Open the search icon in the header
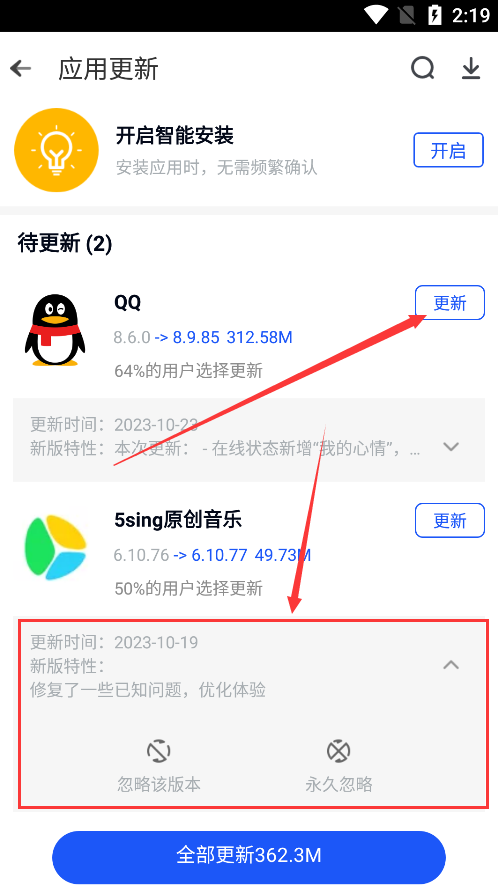 click(423, 69)
